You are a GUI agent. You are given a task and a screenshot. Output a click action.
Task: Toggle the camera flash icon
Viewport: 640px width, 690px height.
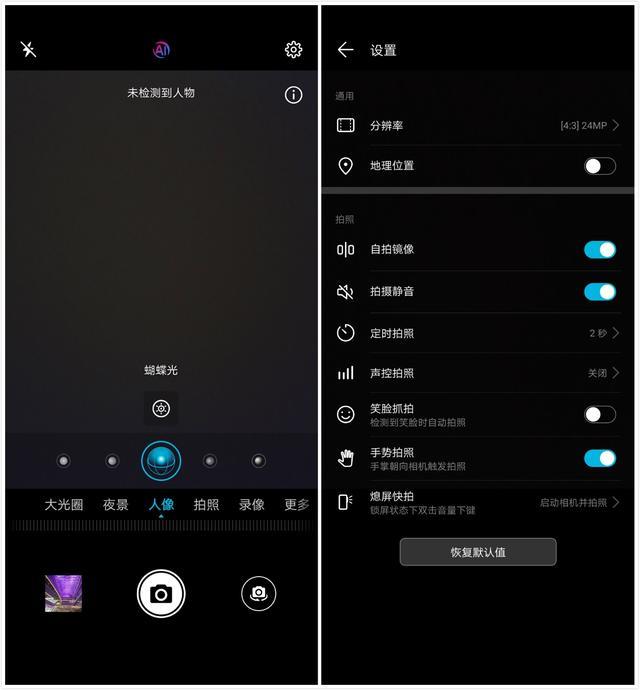tap(29, 49)
